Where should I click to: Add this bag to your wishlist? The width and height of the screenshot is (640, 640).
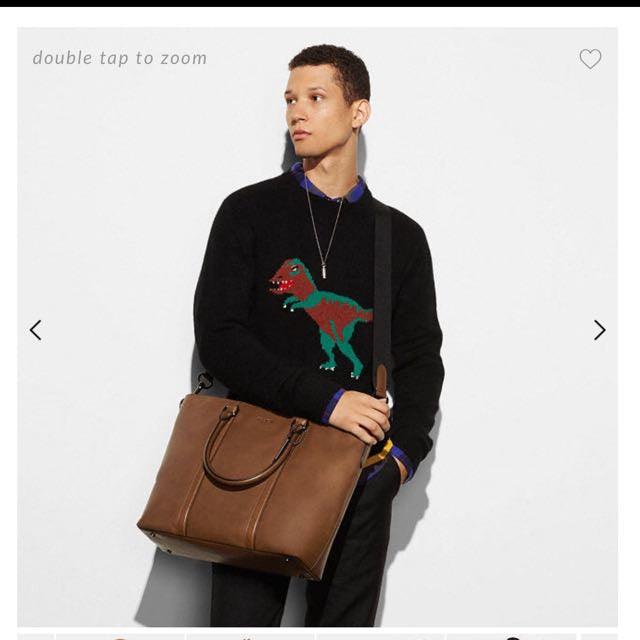(590, 59)
